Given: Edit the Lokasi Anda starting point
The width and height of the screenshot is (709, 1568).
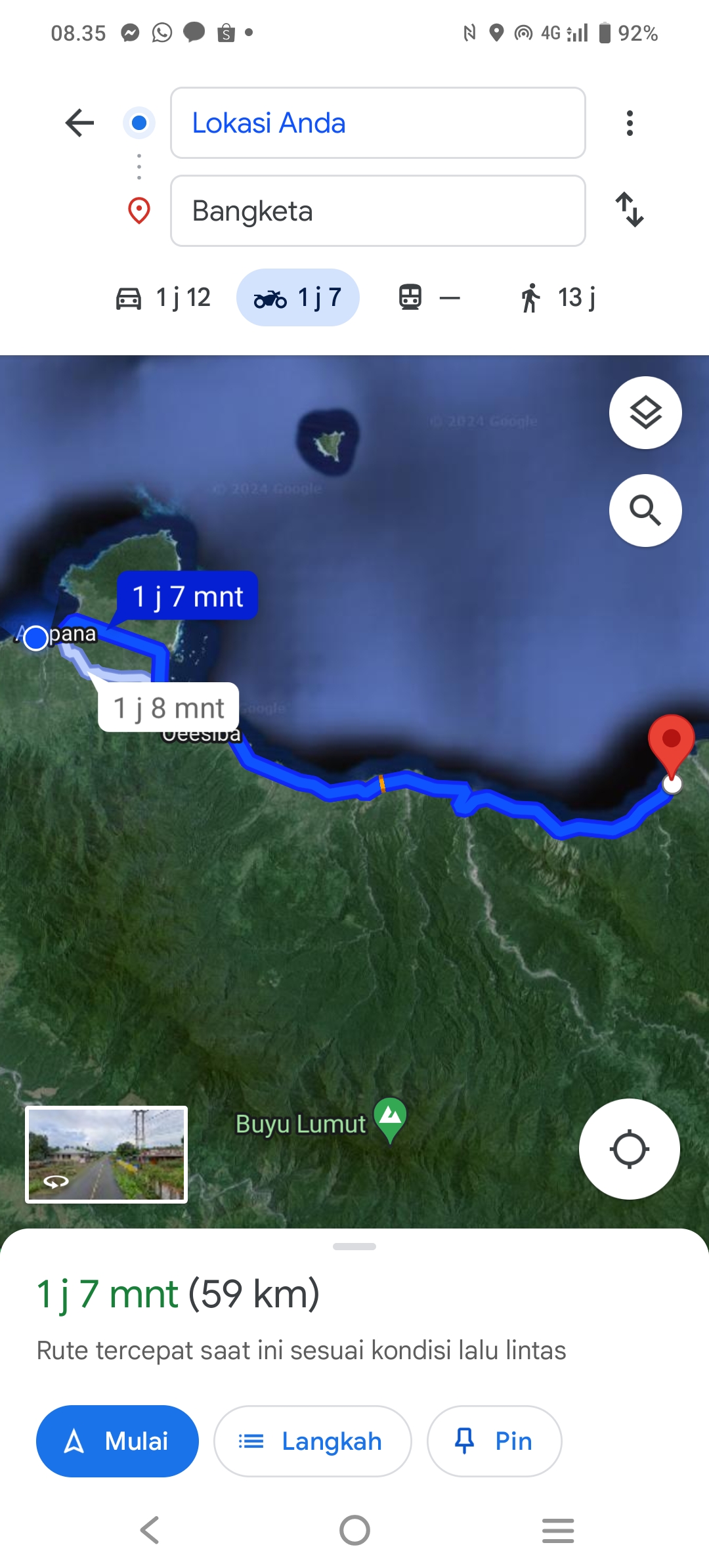Looking at the screenshot, I should 378,123.
